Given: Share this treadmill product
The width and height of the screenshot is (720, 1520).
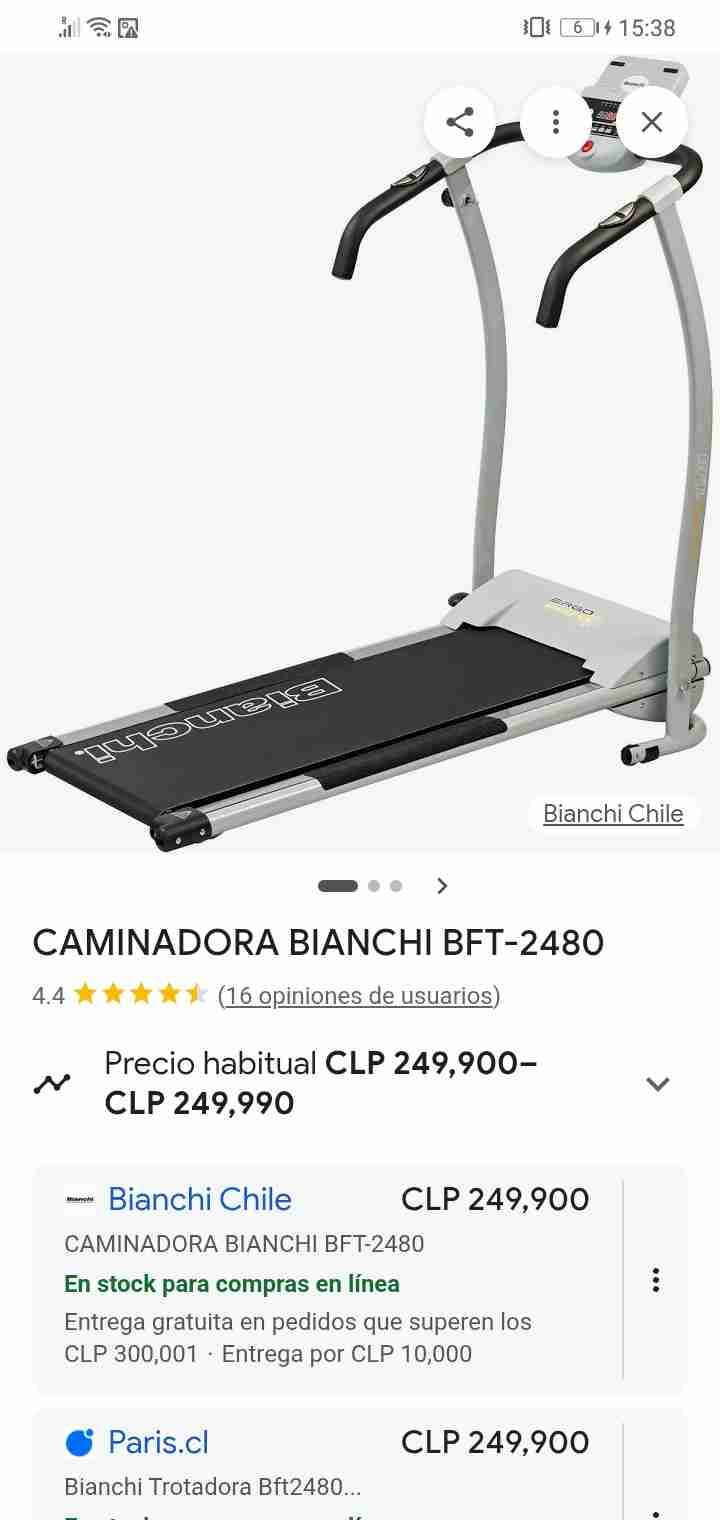Looking at the screenshot, I should pyautogui.click(x=459, y=123).
